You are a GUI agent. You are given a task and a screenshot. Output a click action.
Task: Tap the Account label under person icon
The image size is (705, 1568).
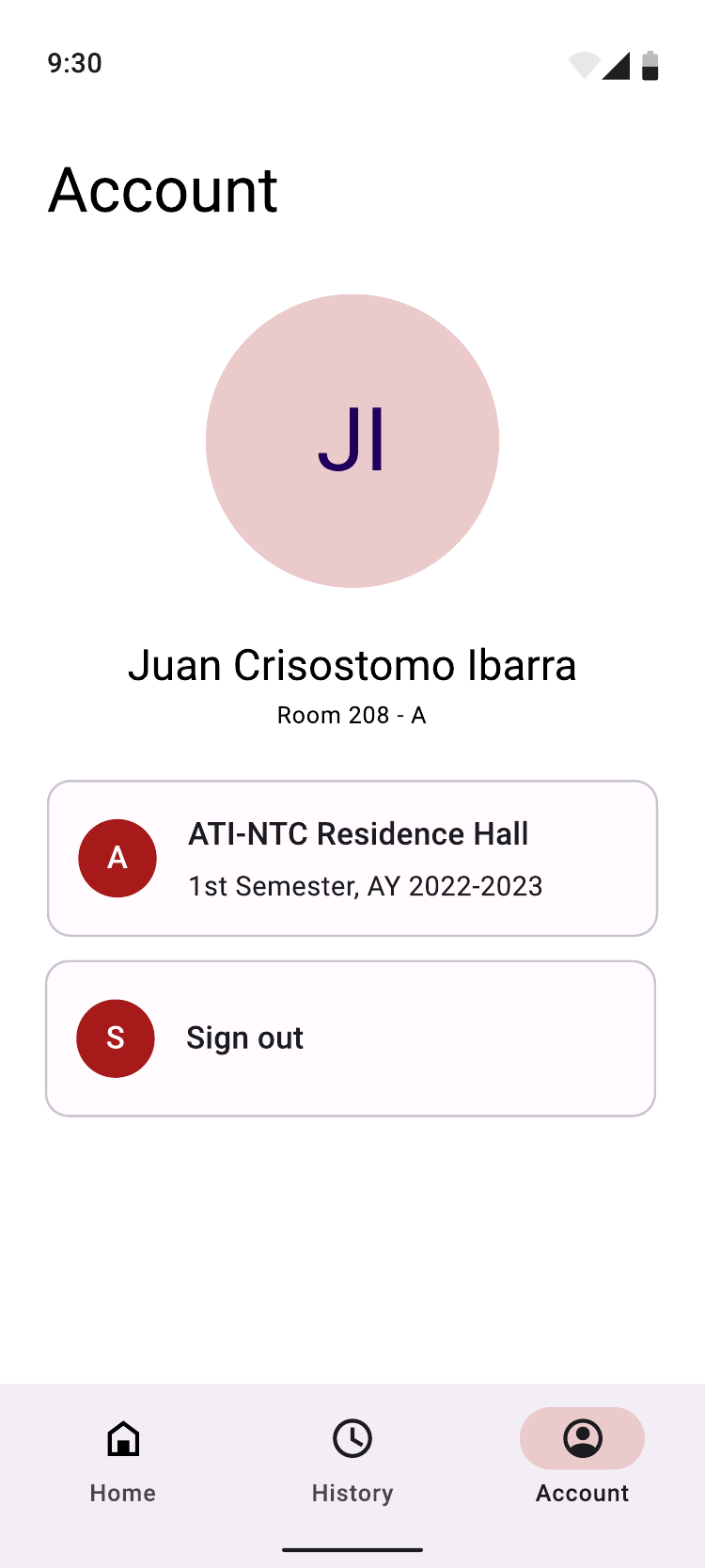click(x=582, y=1493)
